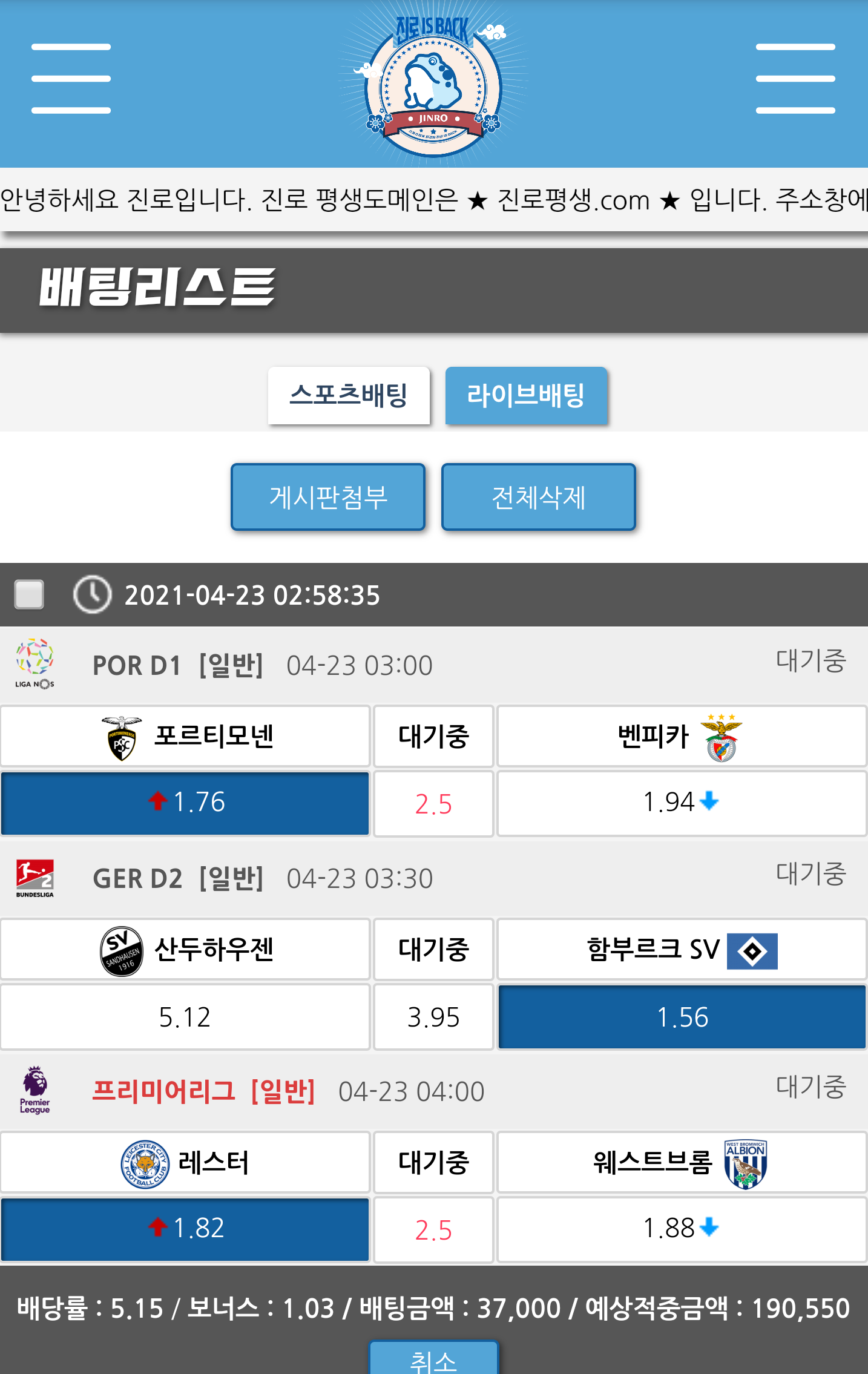Tap the 취소 button at the bottom
This screenshot has height=1374, width=868.
point(433,1359)
